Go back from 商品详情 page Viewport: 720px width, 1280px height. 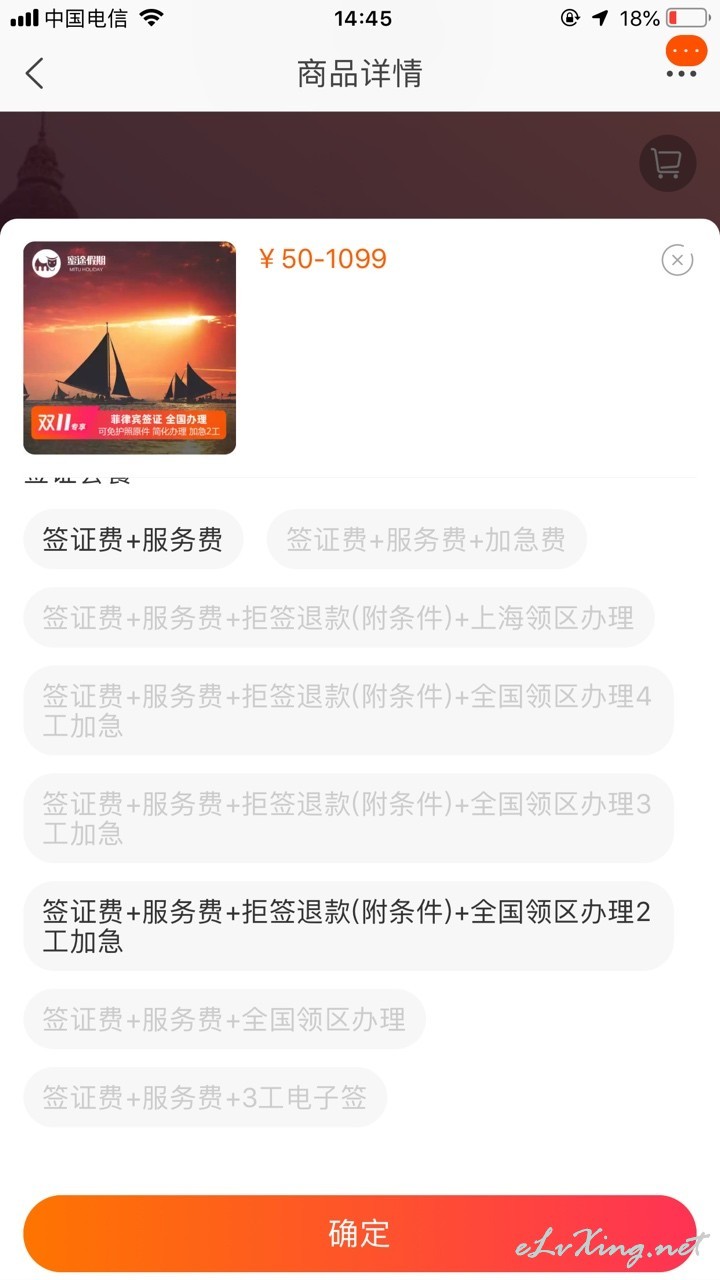coord(35,73)
